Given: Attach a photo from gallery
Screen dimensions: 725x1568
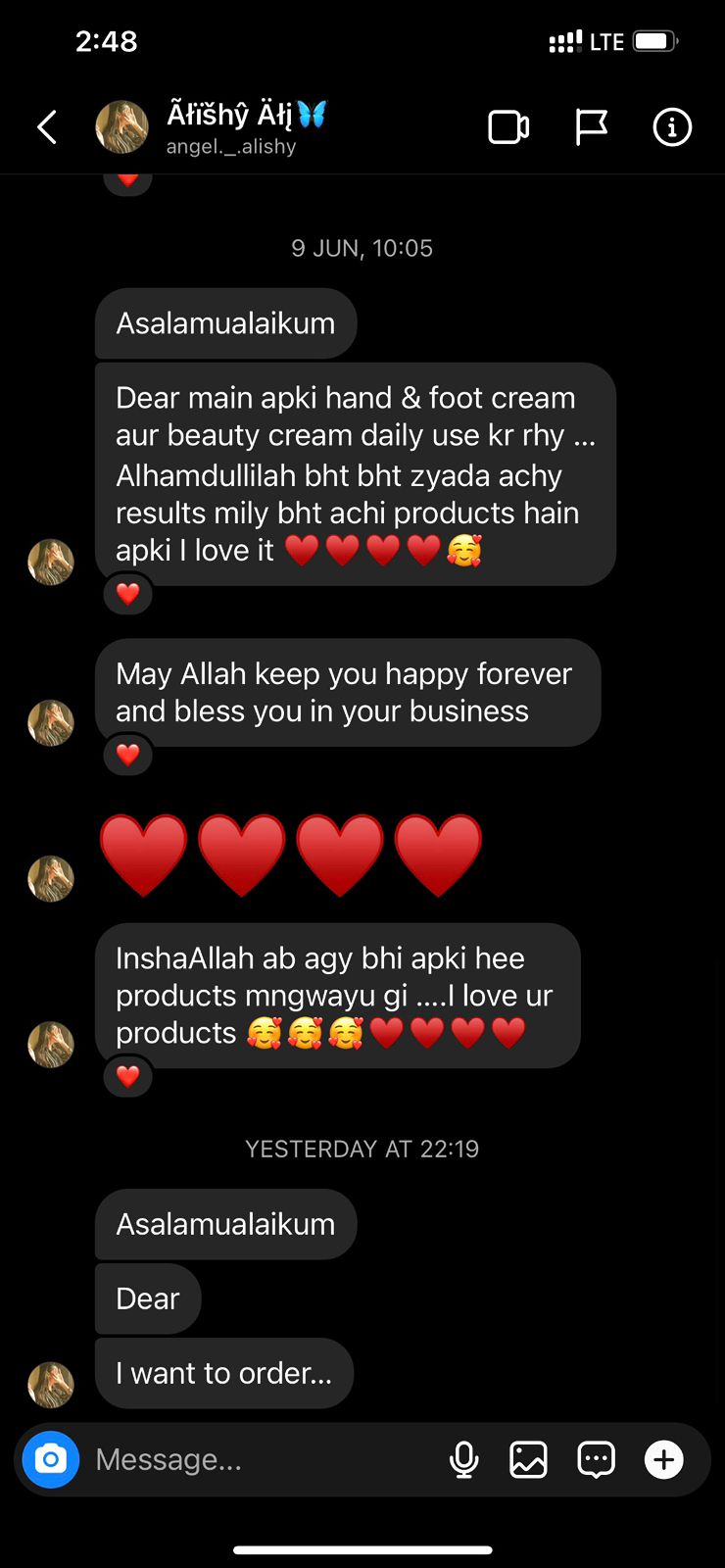Looking at the screenshot, I should (x=529, y=1459).
